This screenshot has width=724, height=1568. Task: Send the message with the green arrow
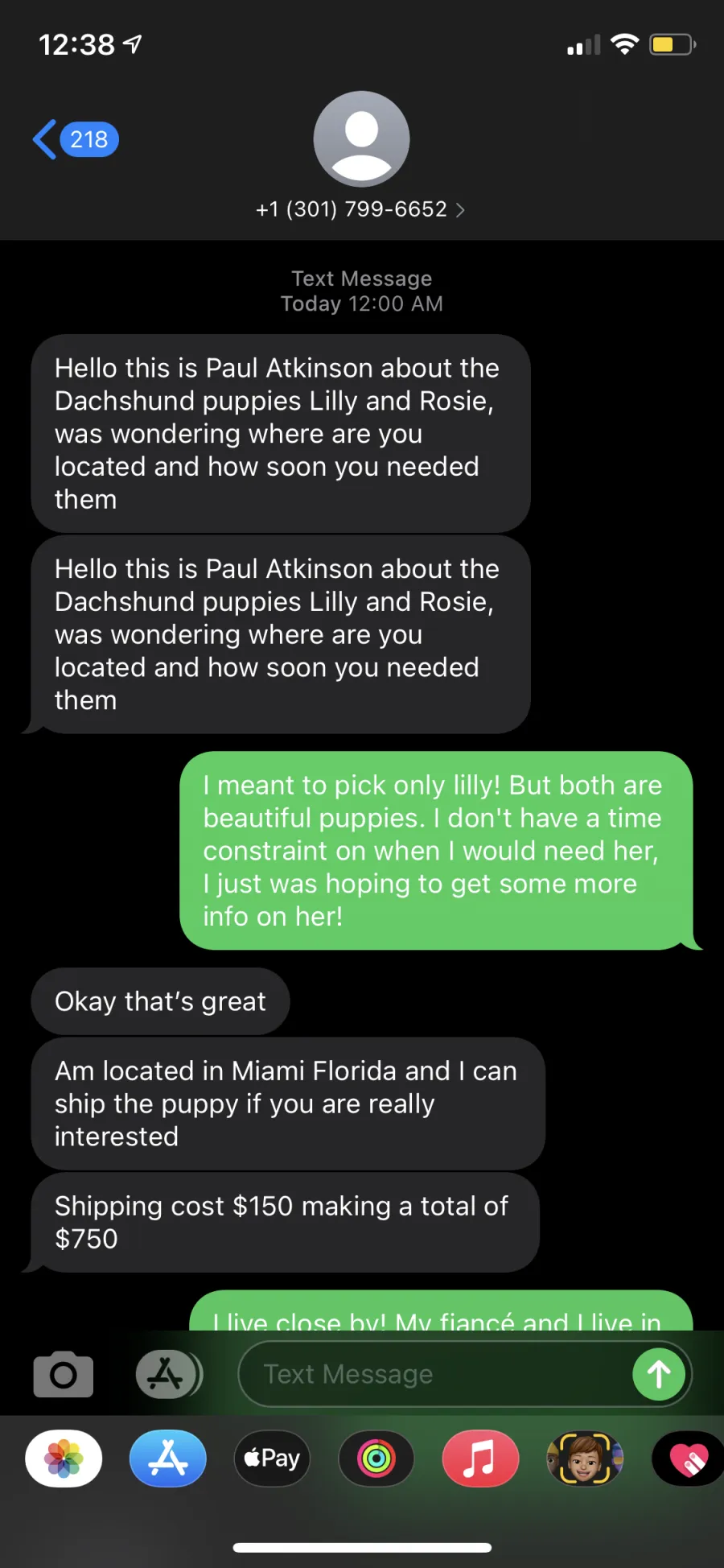pyautogui.click(x=659, y=1374)
